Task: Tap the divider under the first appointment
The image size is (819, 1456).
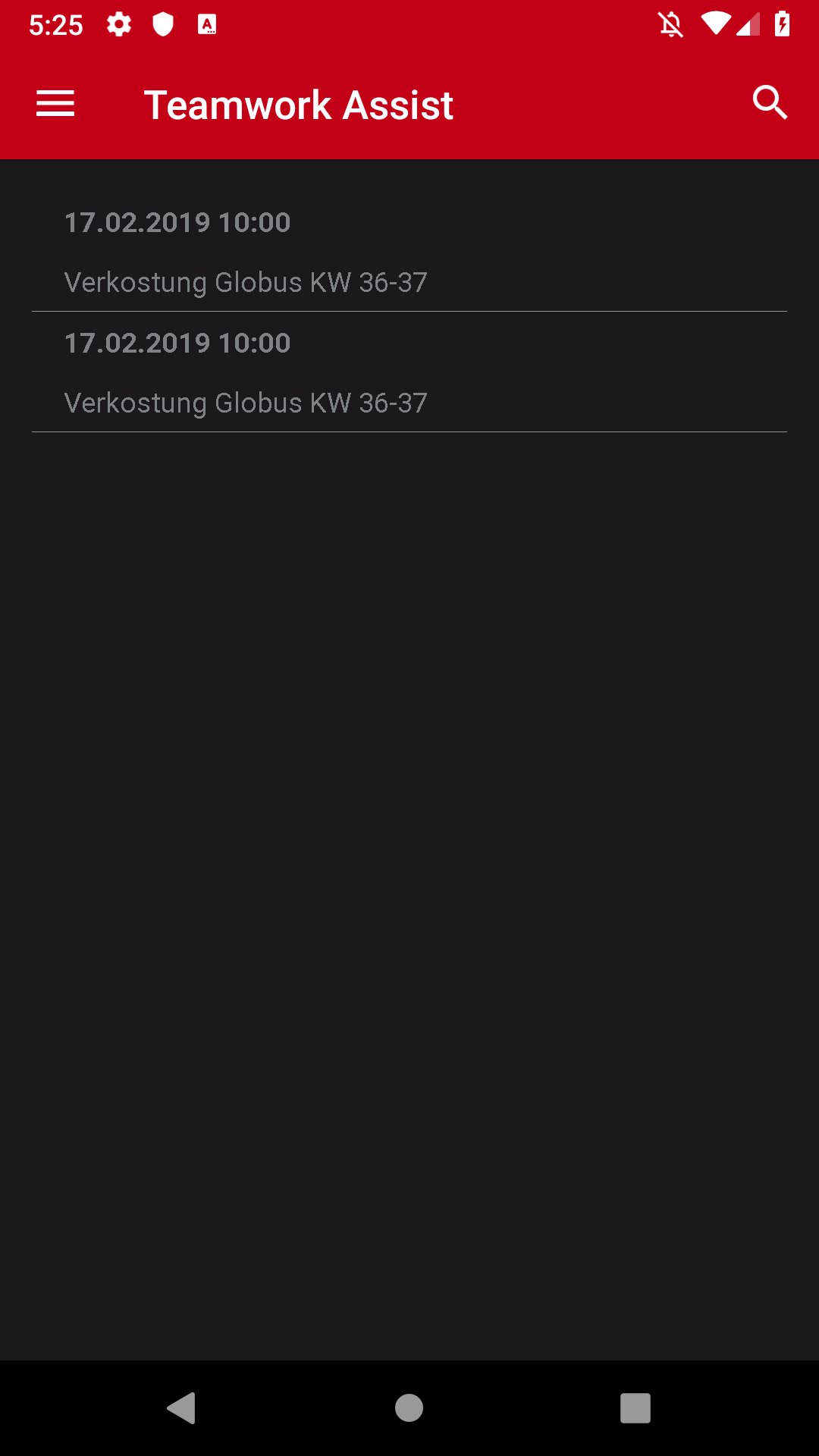Action: 409,310
